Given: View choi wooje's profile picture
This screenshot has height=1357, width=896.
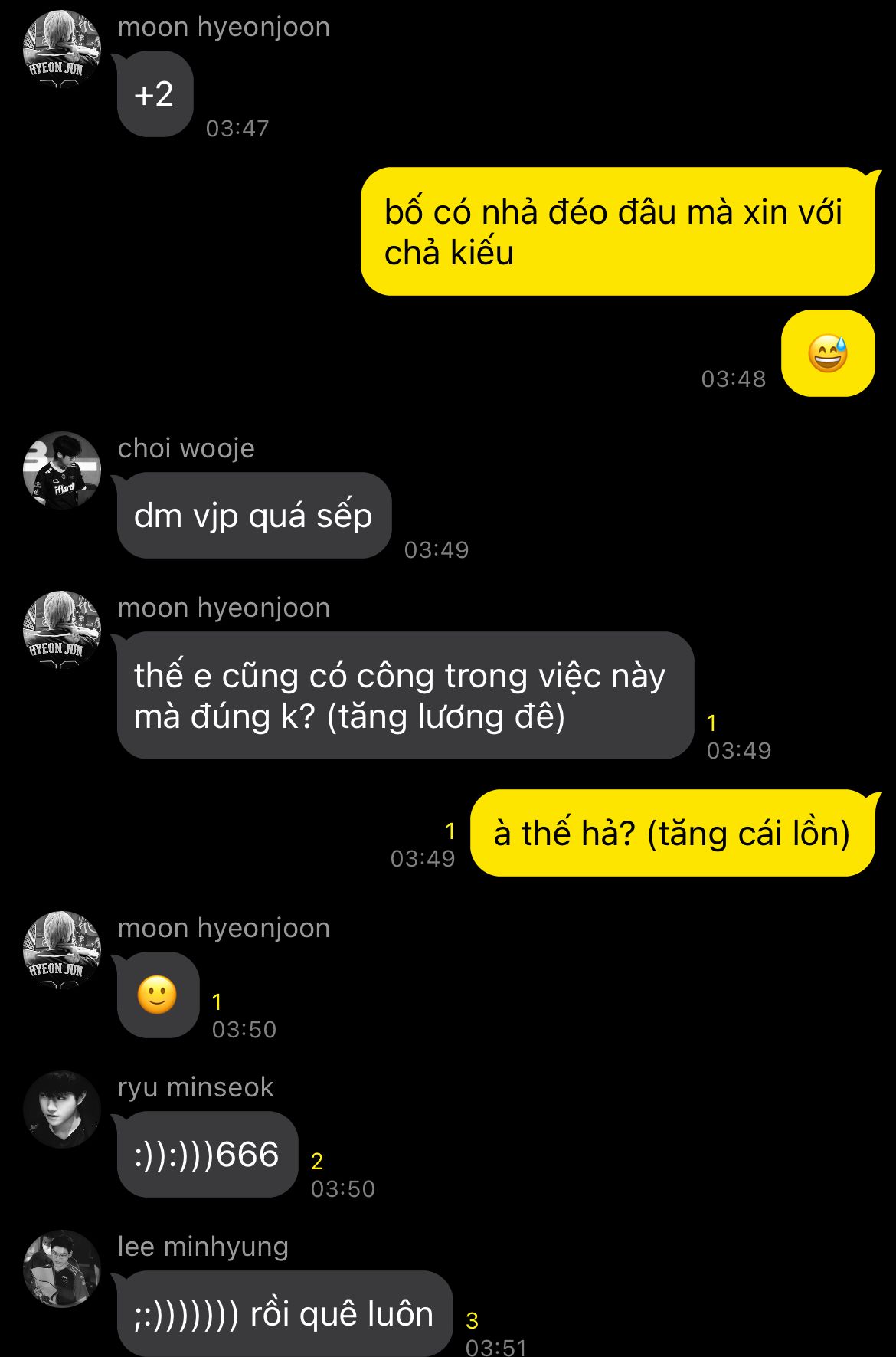Looking at the screenshot, I should [x=62, y=470].
